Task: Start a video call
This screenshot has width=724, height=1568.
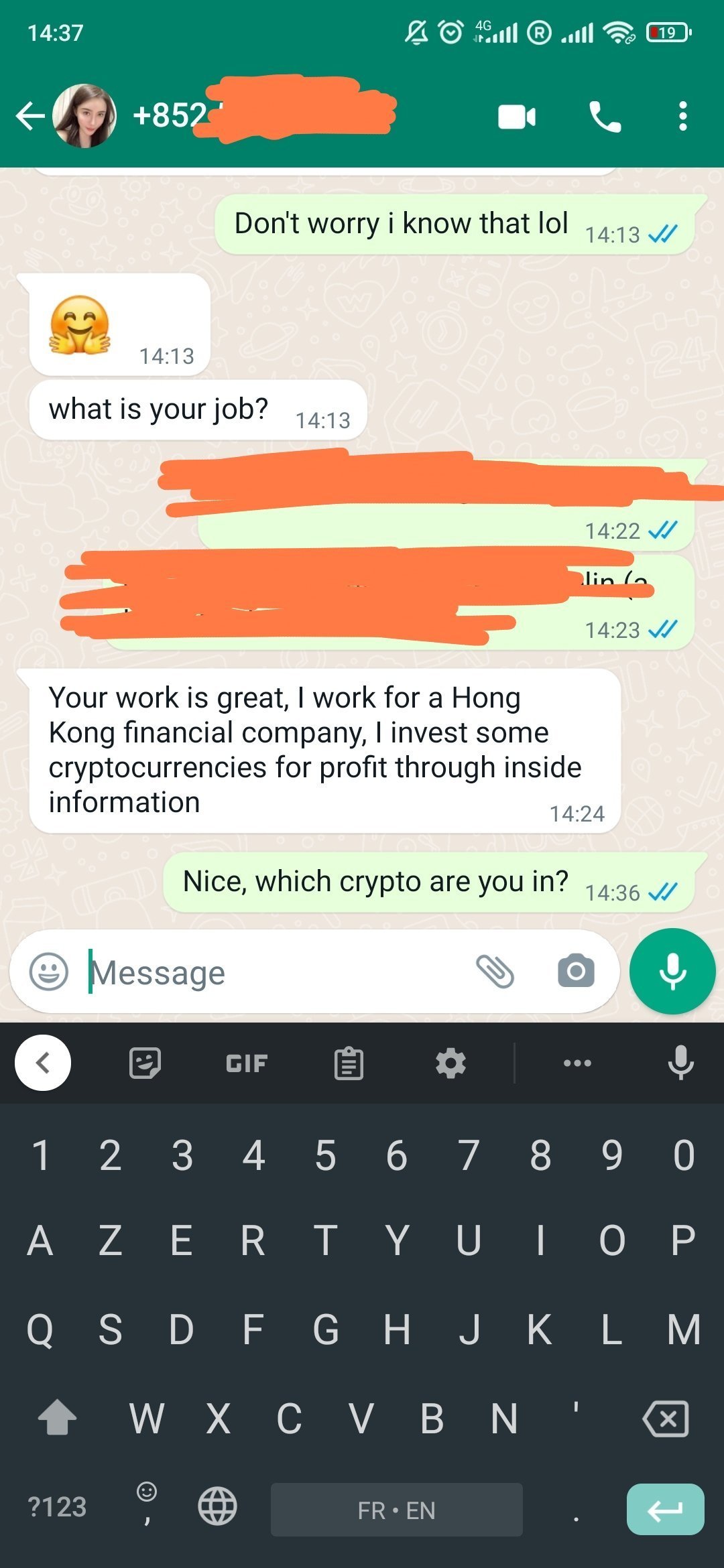Action: [x=516, y=117]
